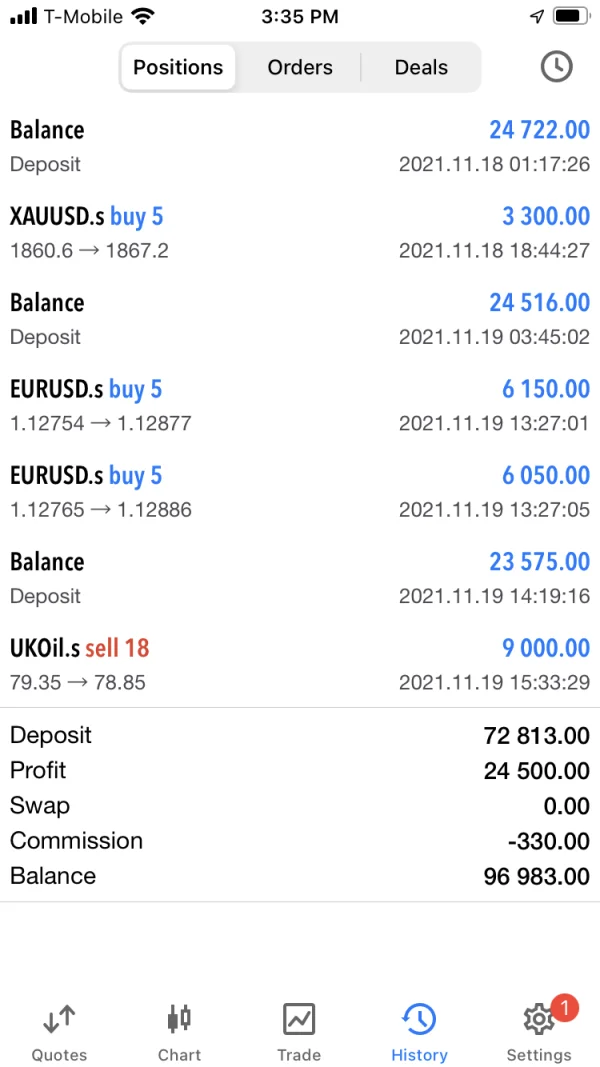Image resolution: width=600 pixels, height=1067 pixels.
Task: Expand the UKOil.s sell 18 position
Action: click(300, 665)
